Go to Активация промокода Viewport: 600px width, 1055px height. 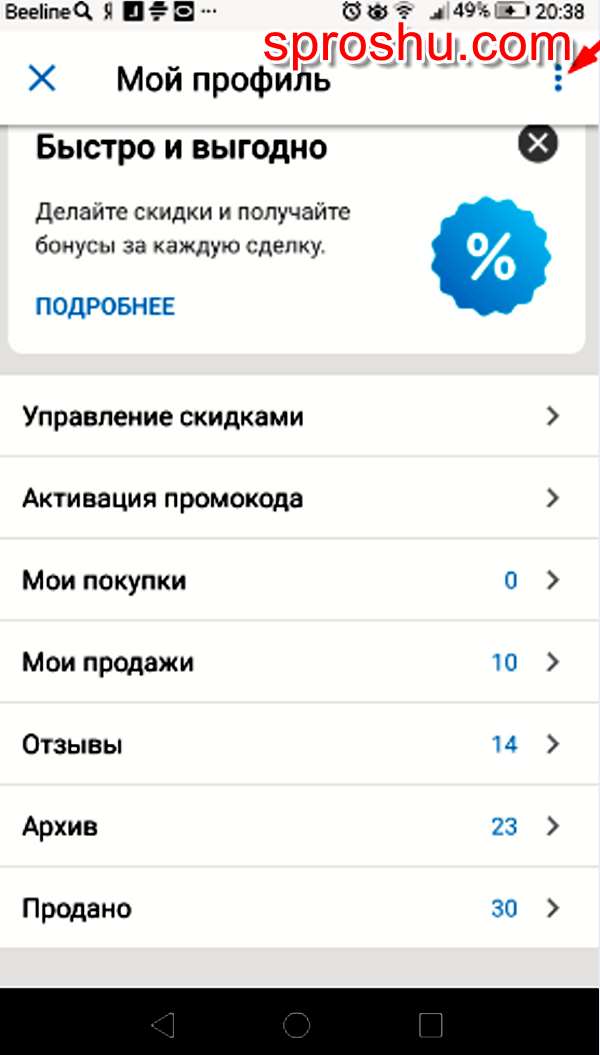[x=300, y=498]
